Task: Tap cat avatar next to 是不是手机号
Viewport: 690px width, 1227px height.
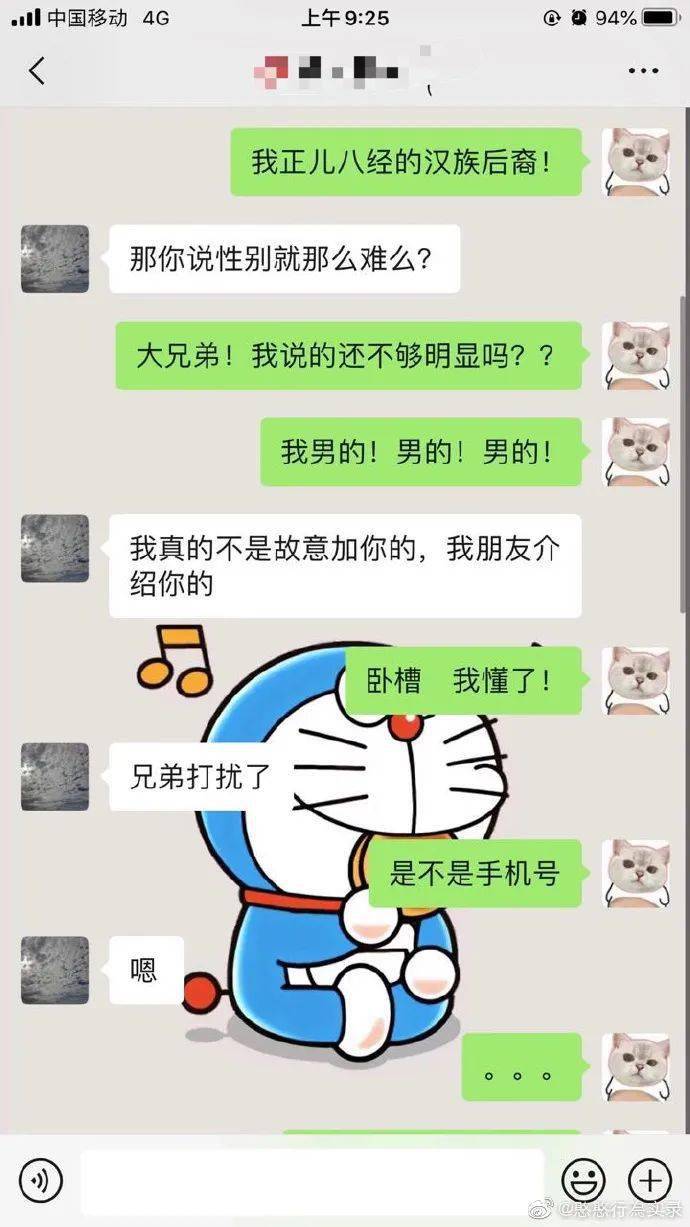Action: point(635,873)
